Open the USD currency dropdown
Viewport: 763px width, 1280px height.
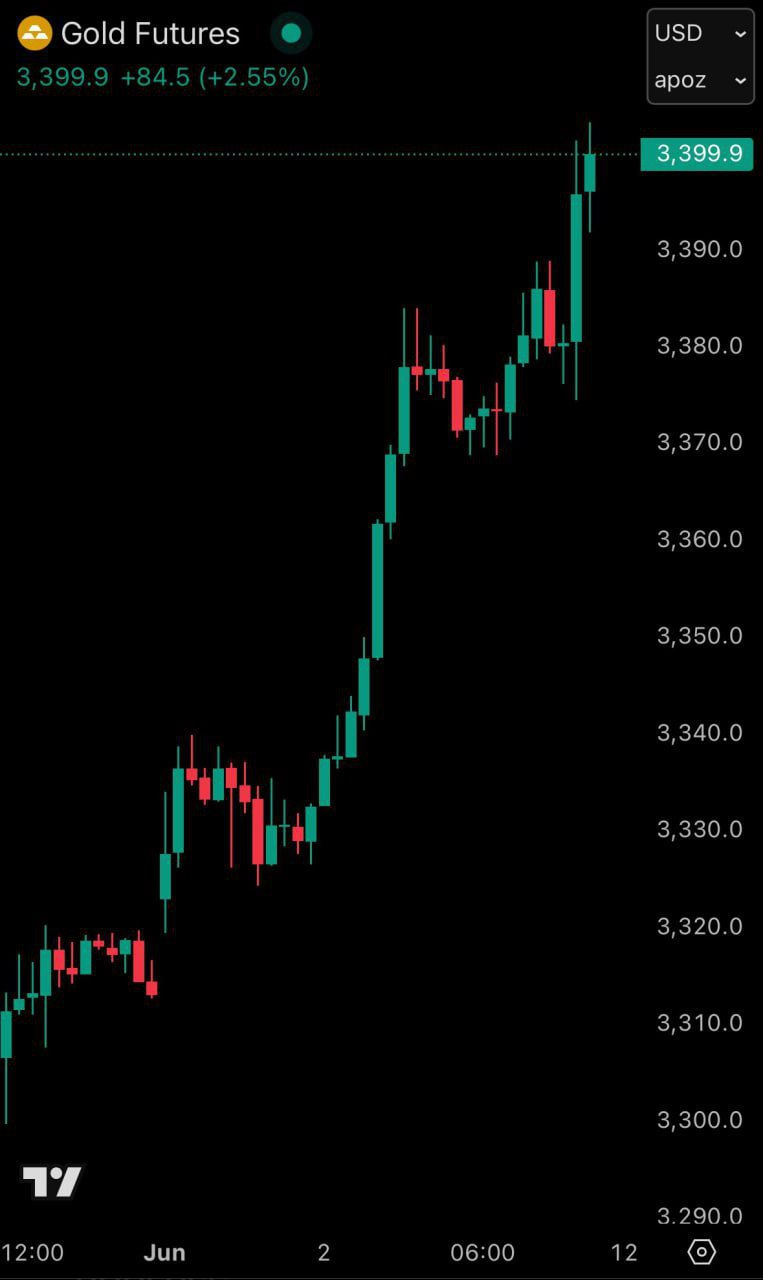tap(700, 33)
